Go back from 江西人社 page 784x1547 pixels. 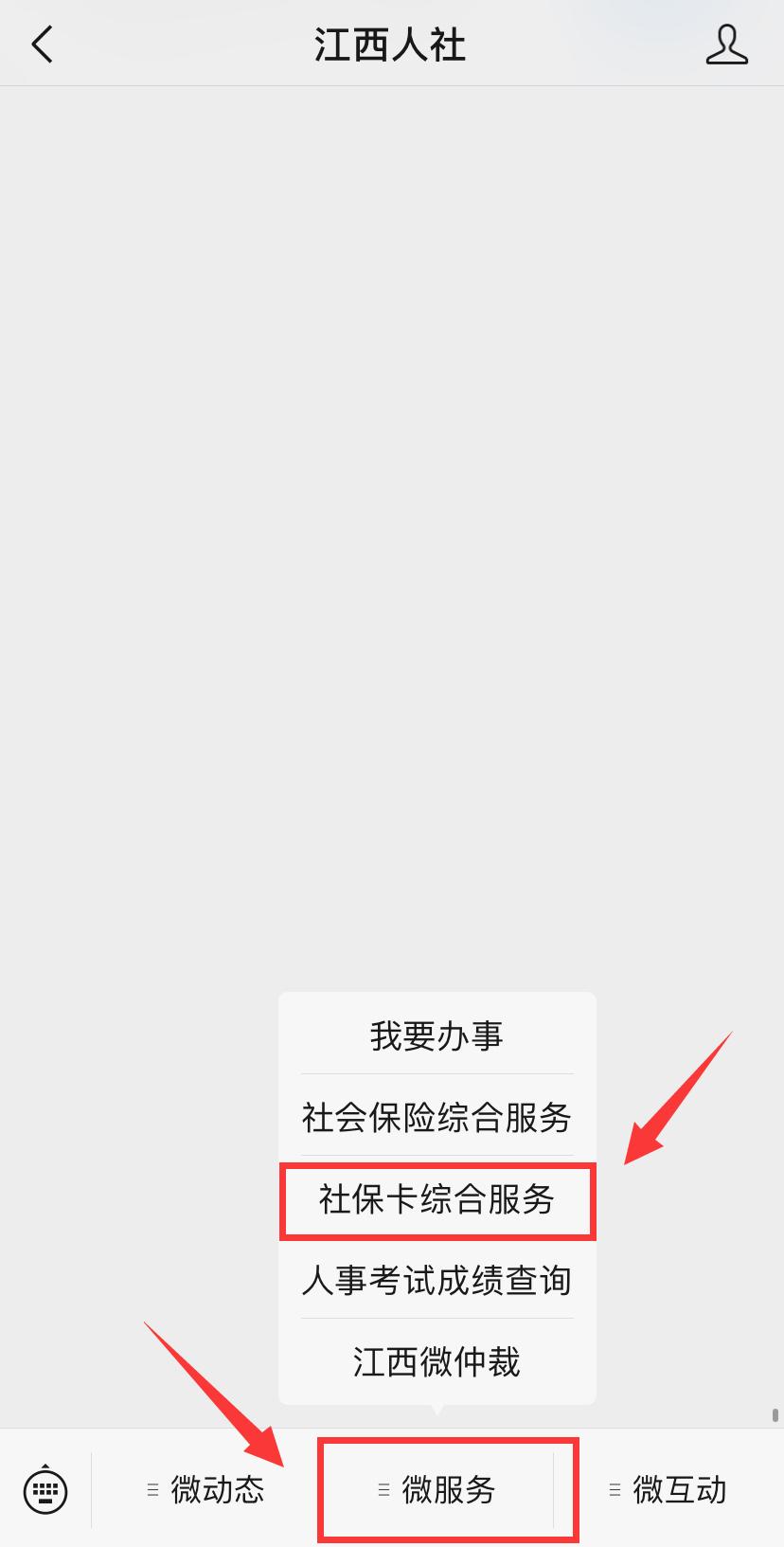[43, 45]
